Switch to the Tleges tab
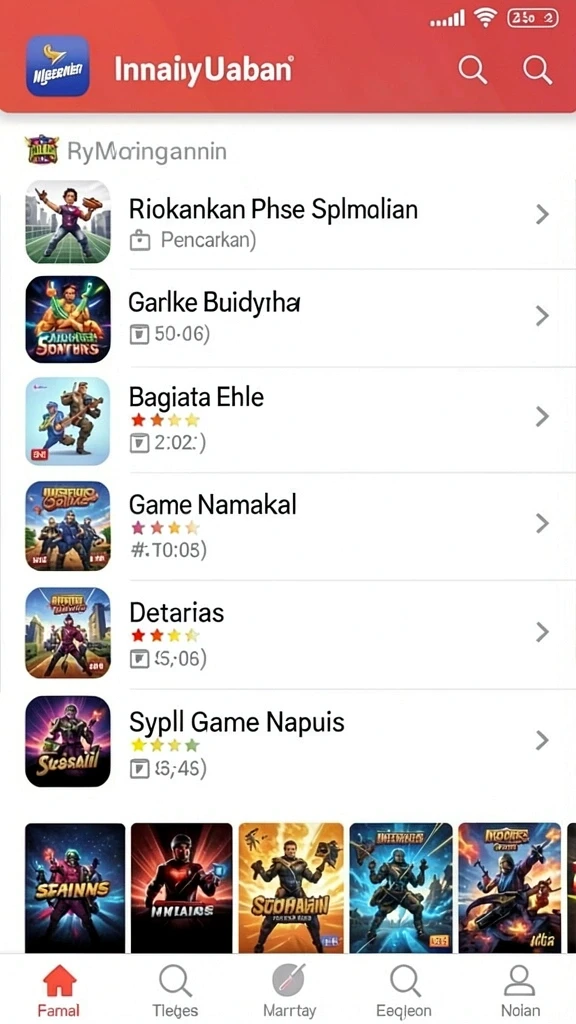 pyautogui.click(x=175, y=990)
